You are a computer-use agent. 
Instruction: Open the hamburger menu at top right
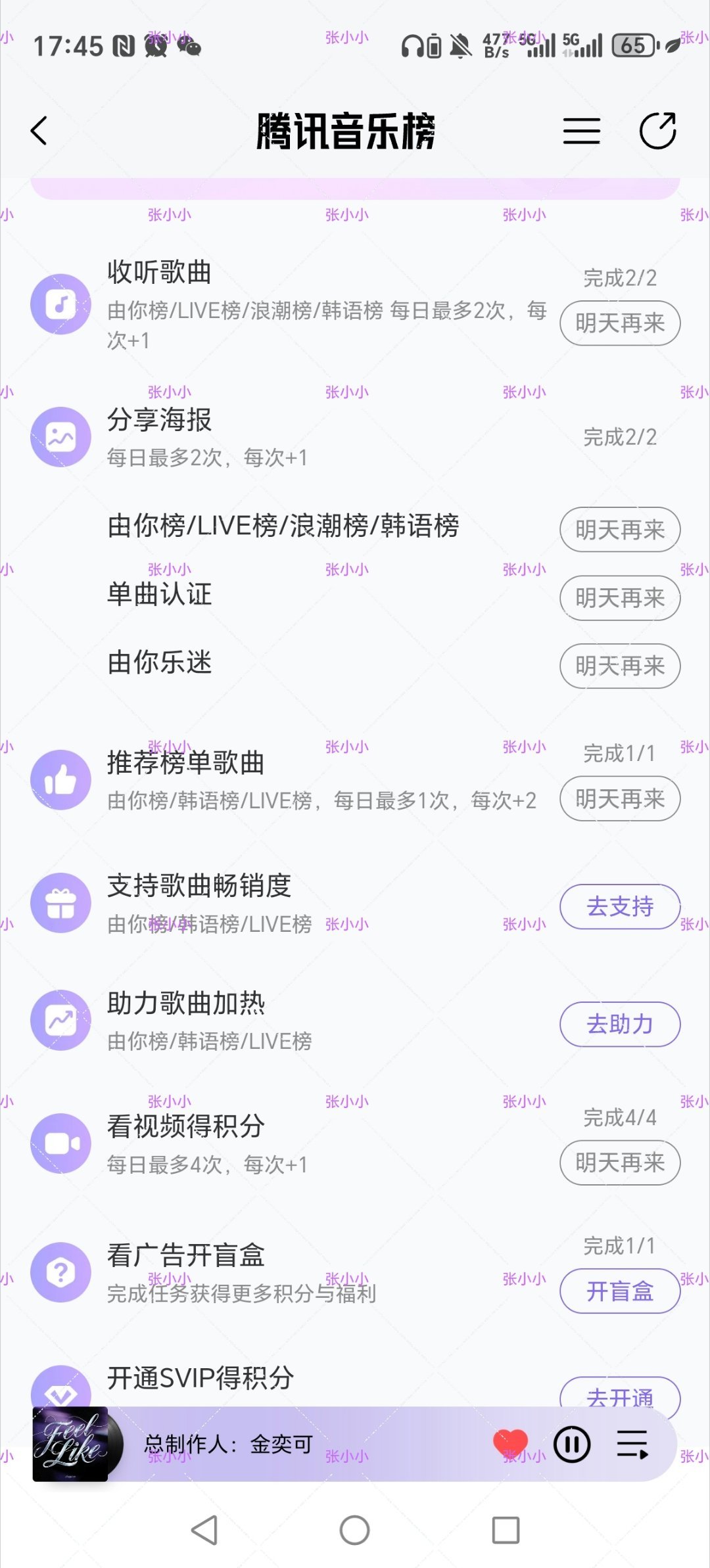coord(581,131)
